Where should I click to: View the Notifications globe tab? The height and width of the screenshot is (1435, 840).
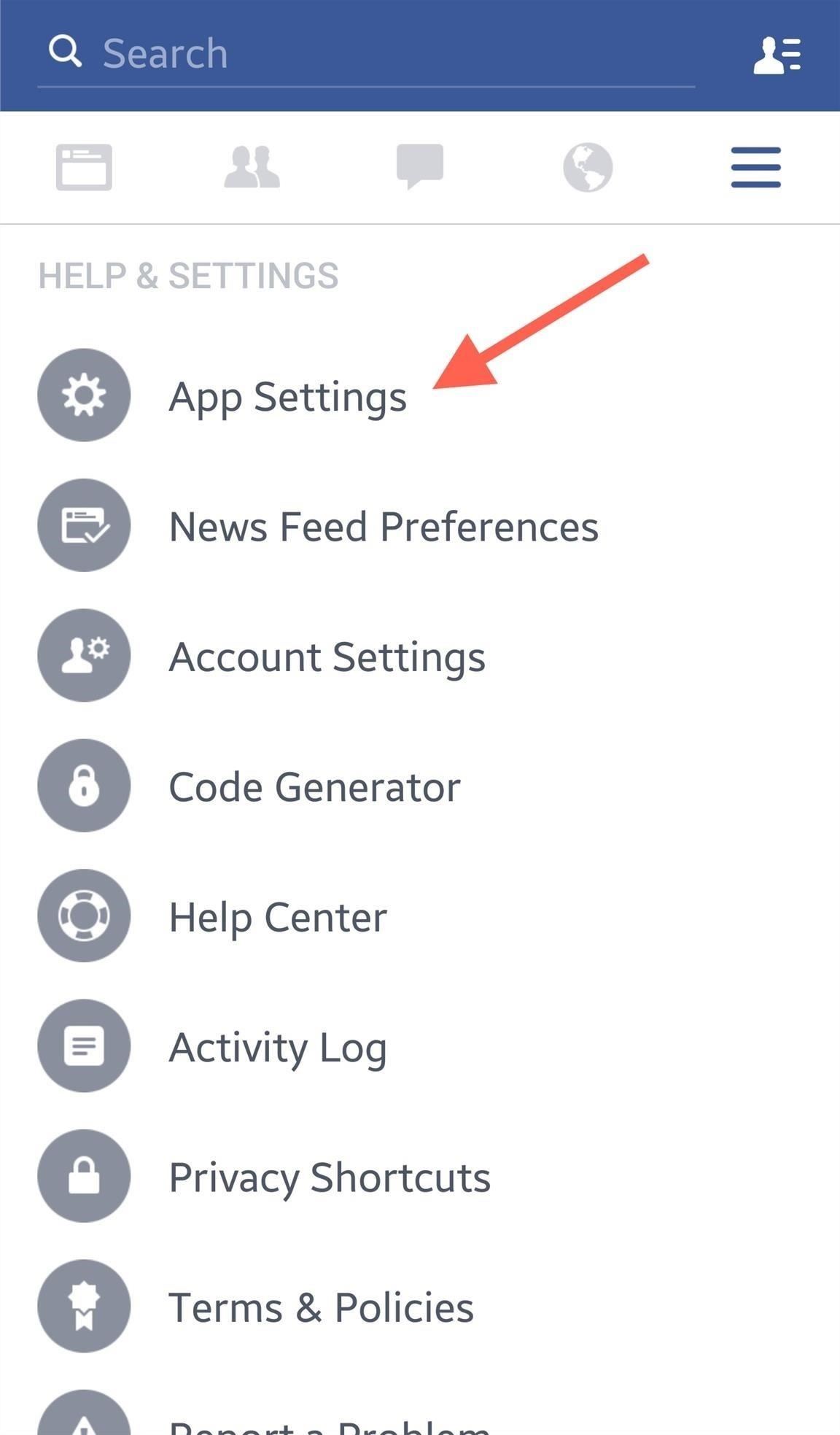pyautogui.click(x=588, y=168)
